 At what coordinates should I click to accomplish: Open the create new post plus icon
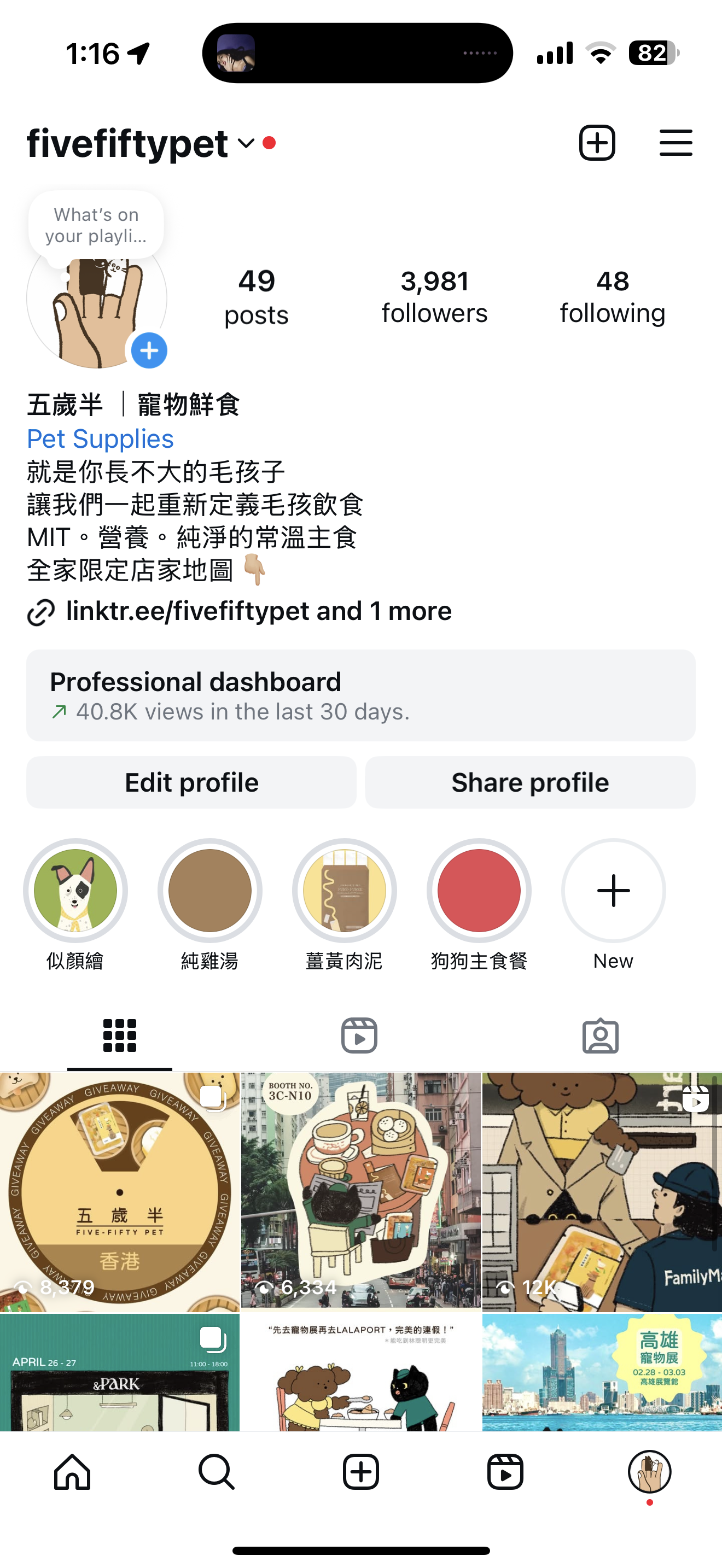click(597, 143)
